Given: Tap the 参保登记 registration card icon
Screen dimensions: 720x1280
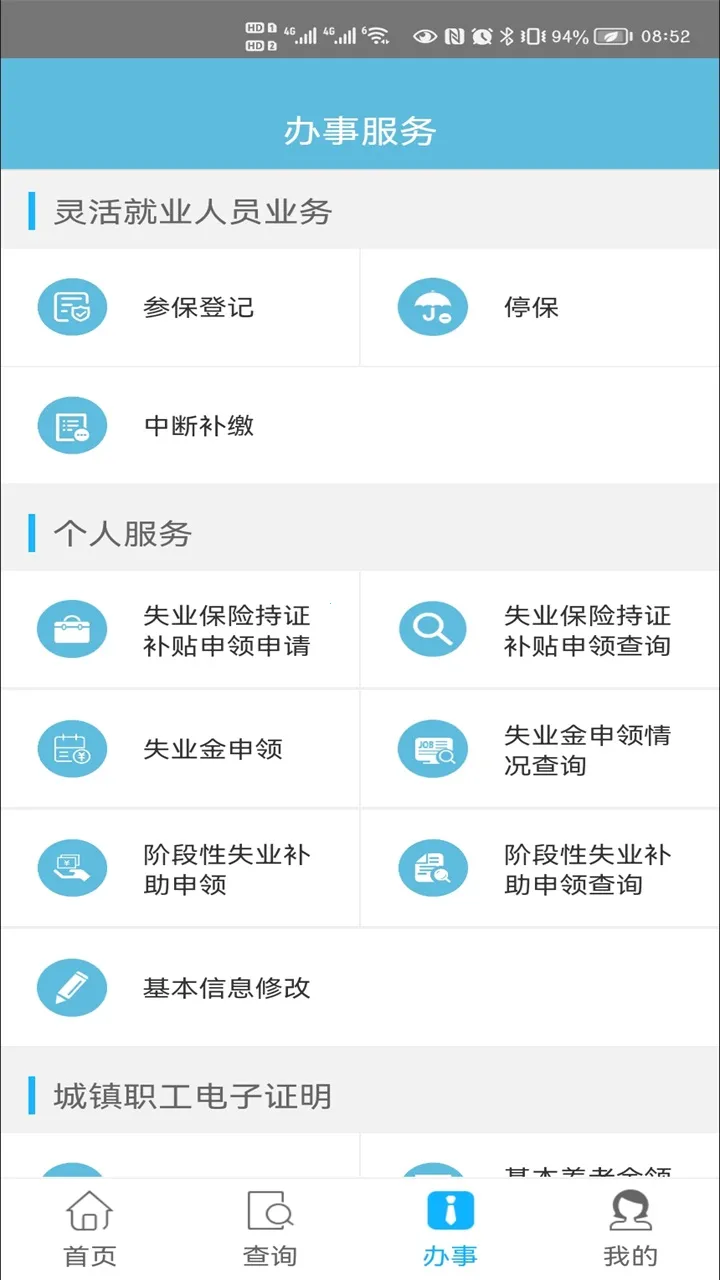Looking at the screenshot, I should [71, 307].
